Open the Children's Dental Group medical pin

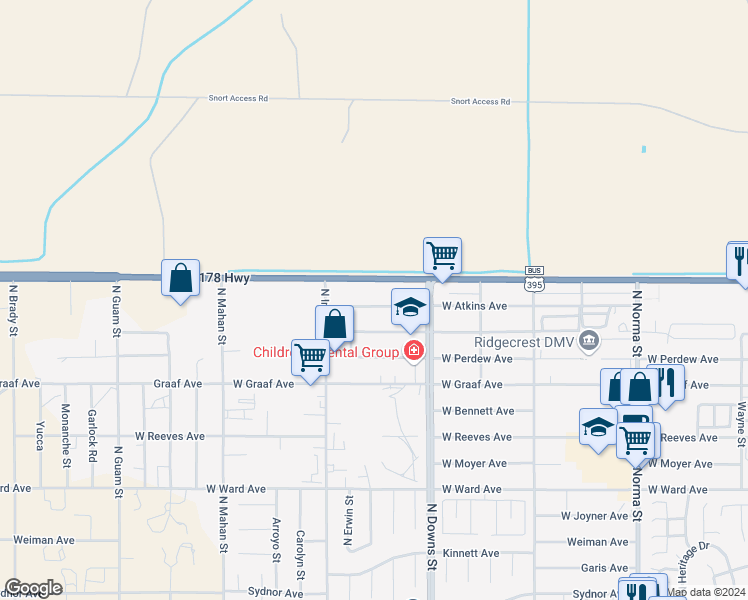[x=412, y=350]
